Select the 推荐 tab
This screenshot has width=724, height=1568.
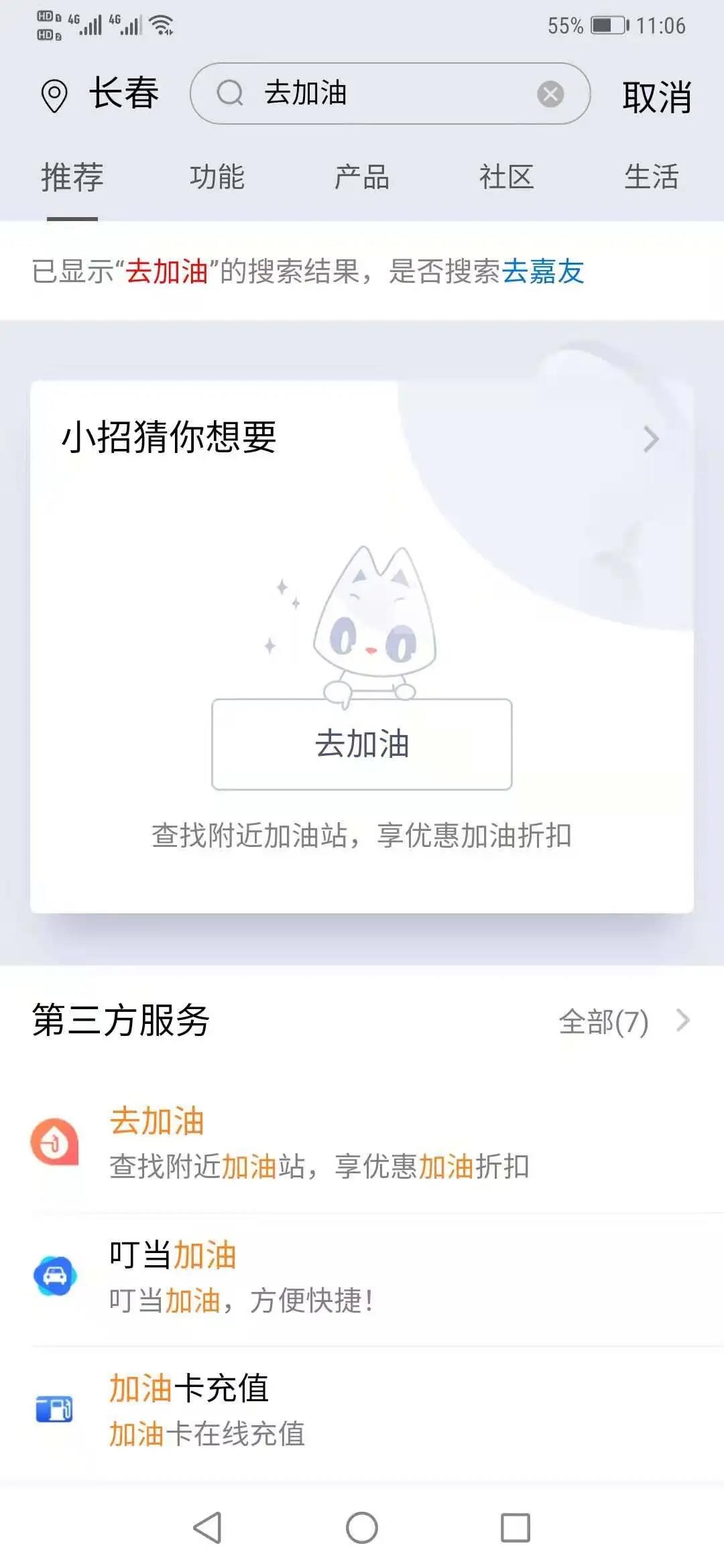click(72, 178)
